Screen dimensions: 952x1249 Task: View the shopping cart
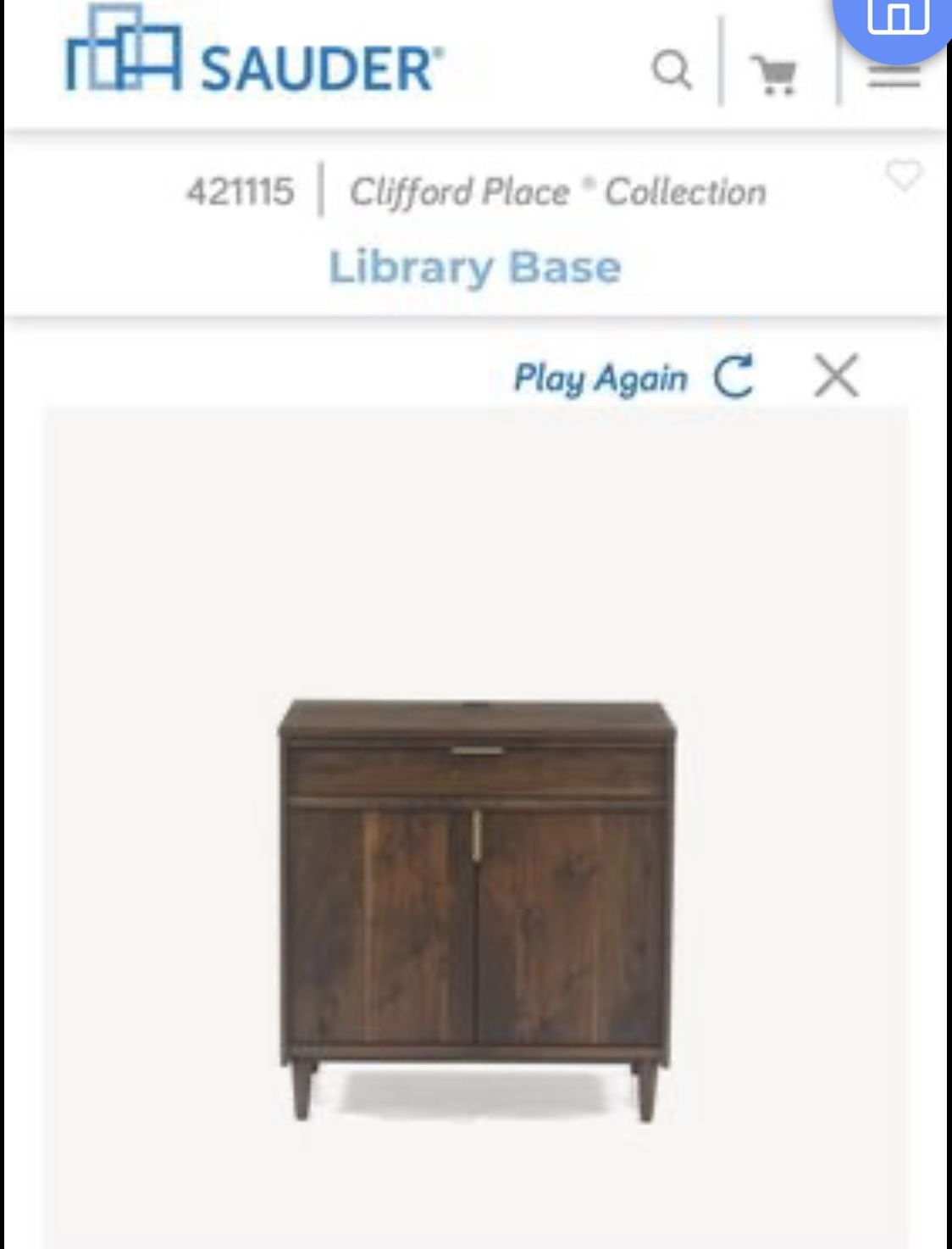coord(776,75)
